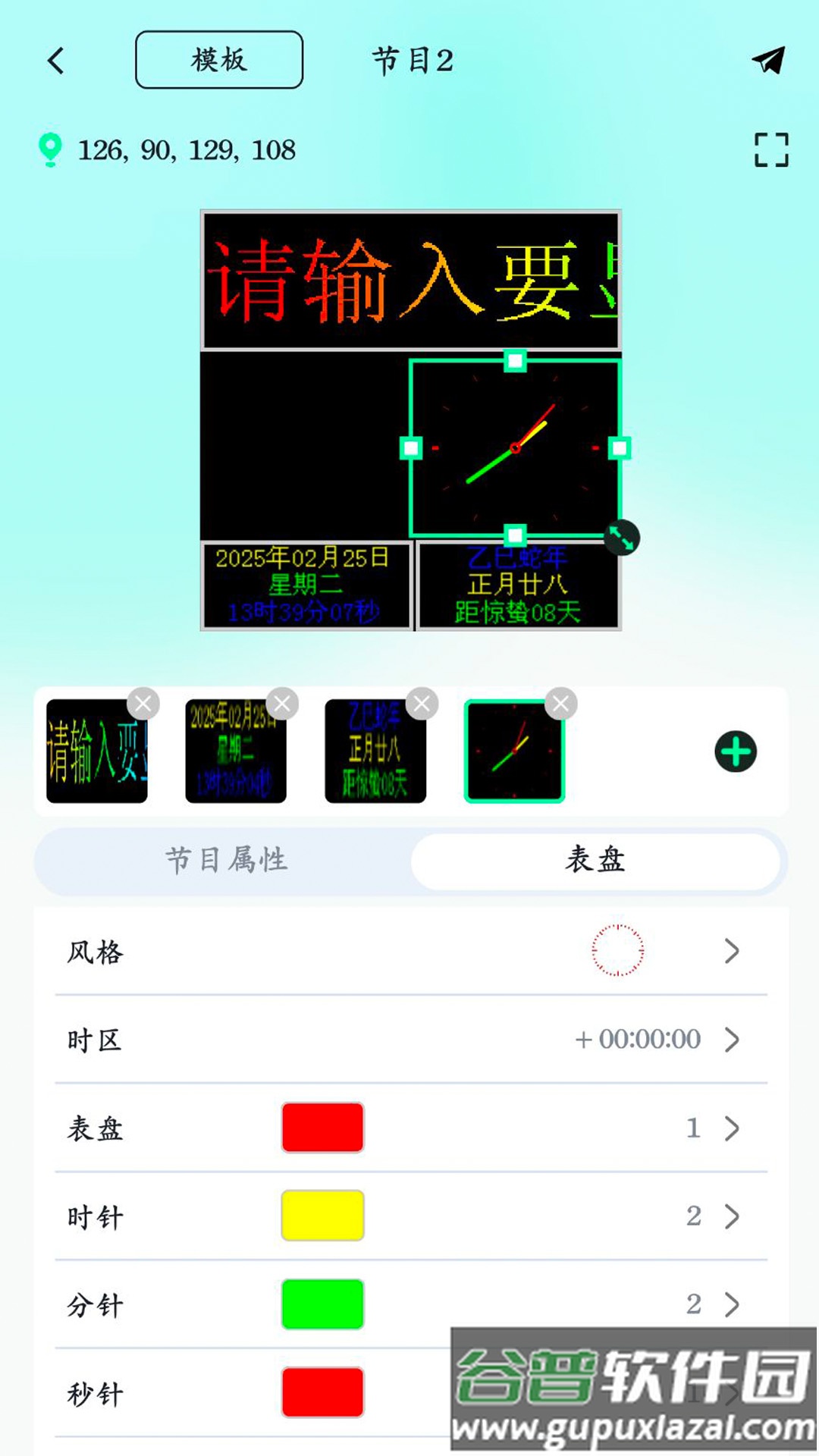This screenshot has height=1456, width=819.
Task: Tap the send/publish paper plane icon
Action: [x=769, y=61]
